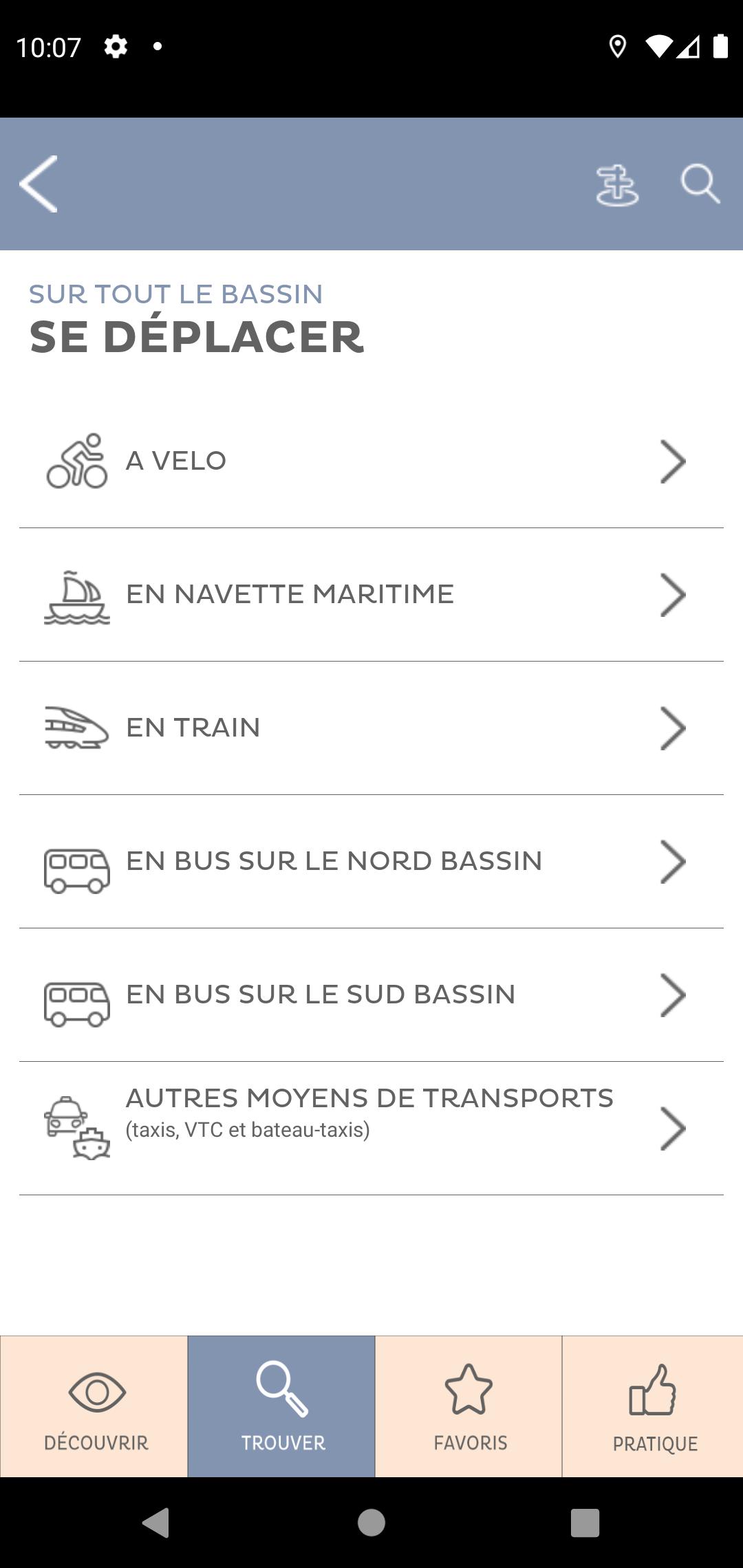Open the PRATIQUE tab
Image resolution: width=743 pixels, height=1568 pixels.
653,1406
